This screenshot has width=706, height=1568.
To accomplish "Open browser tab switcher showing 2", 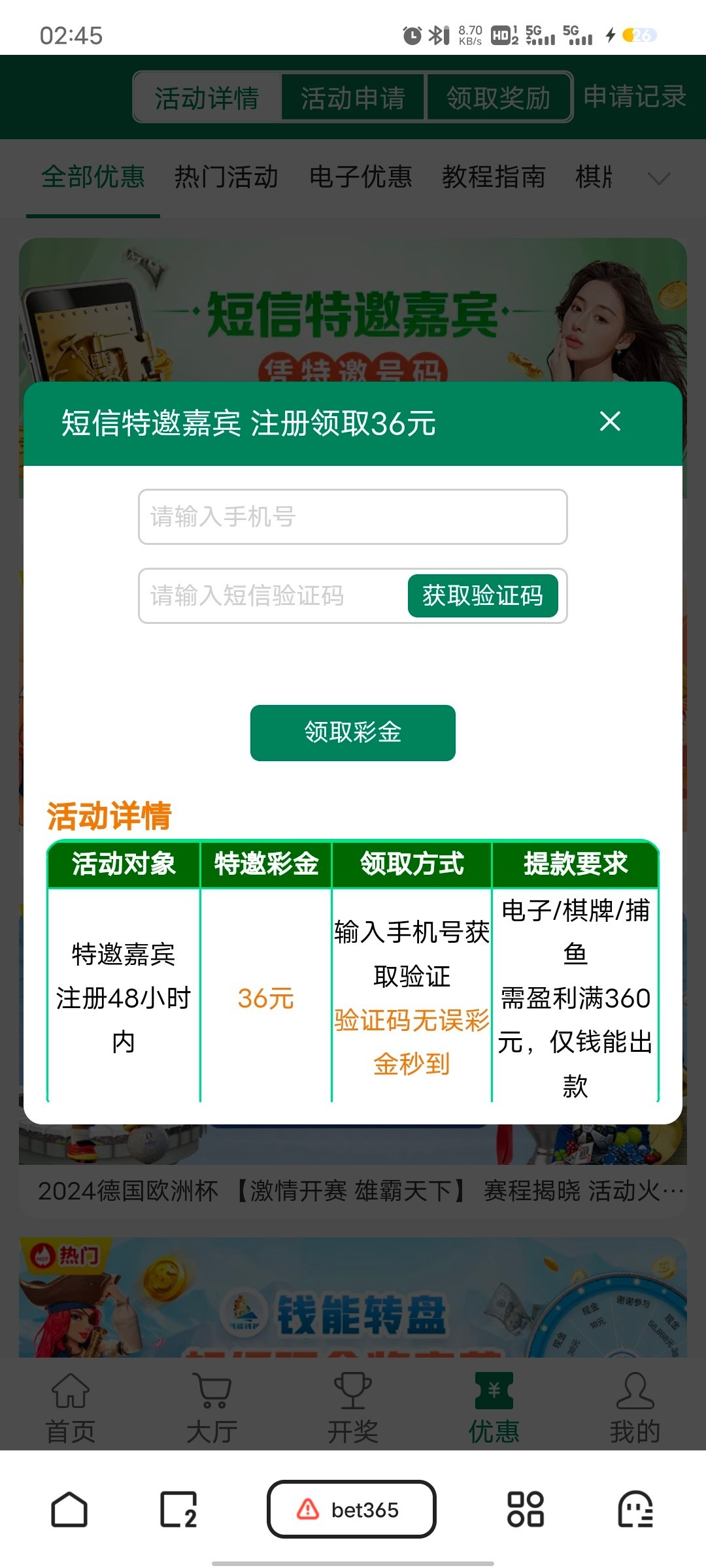I will point(178,1509).
